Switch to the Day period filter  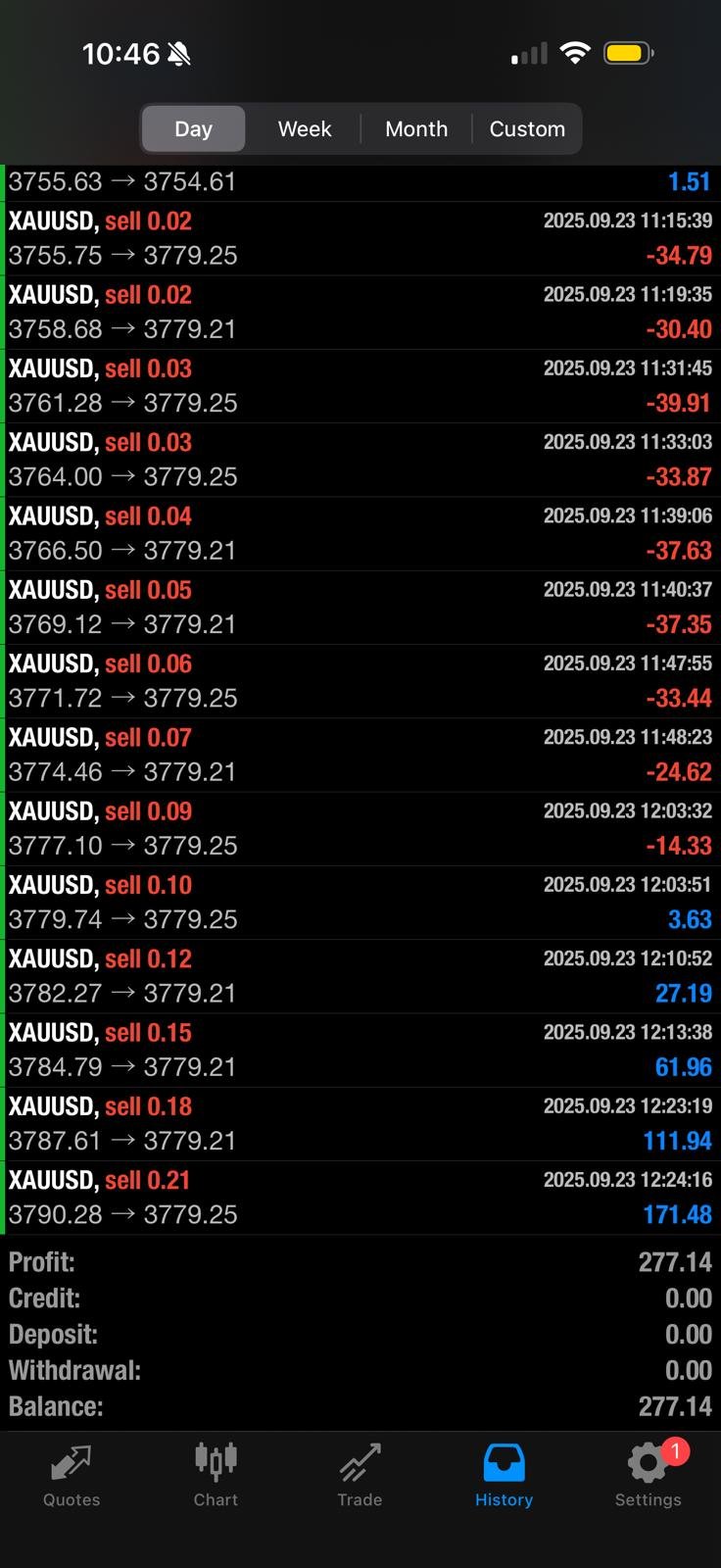193,129
